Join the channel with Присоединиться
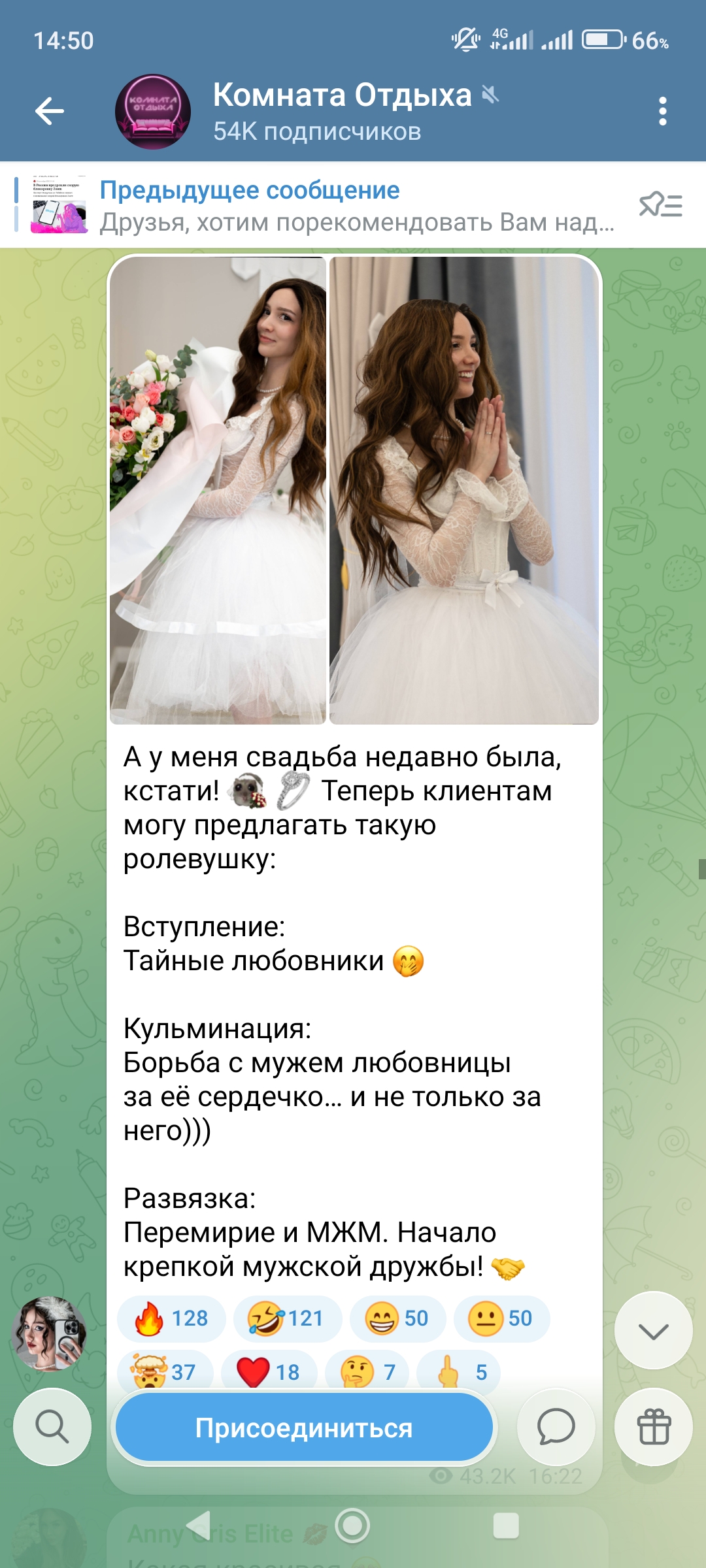 (304, 1428)
